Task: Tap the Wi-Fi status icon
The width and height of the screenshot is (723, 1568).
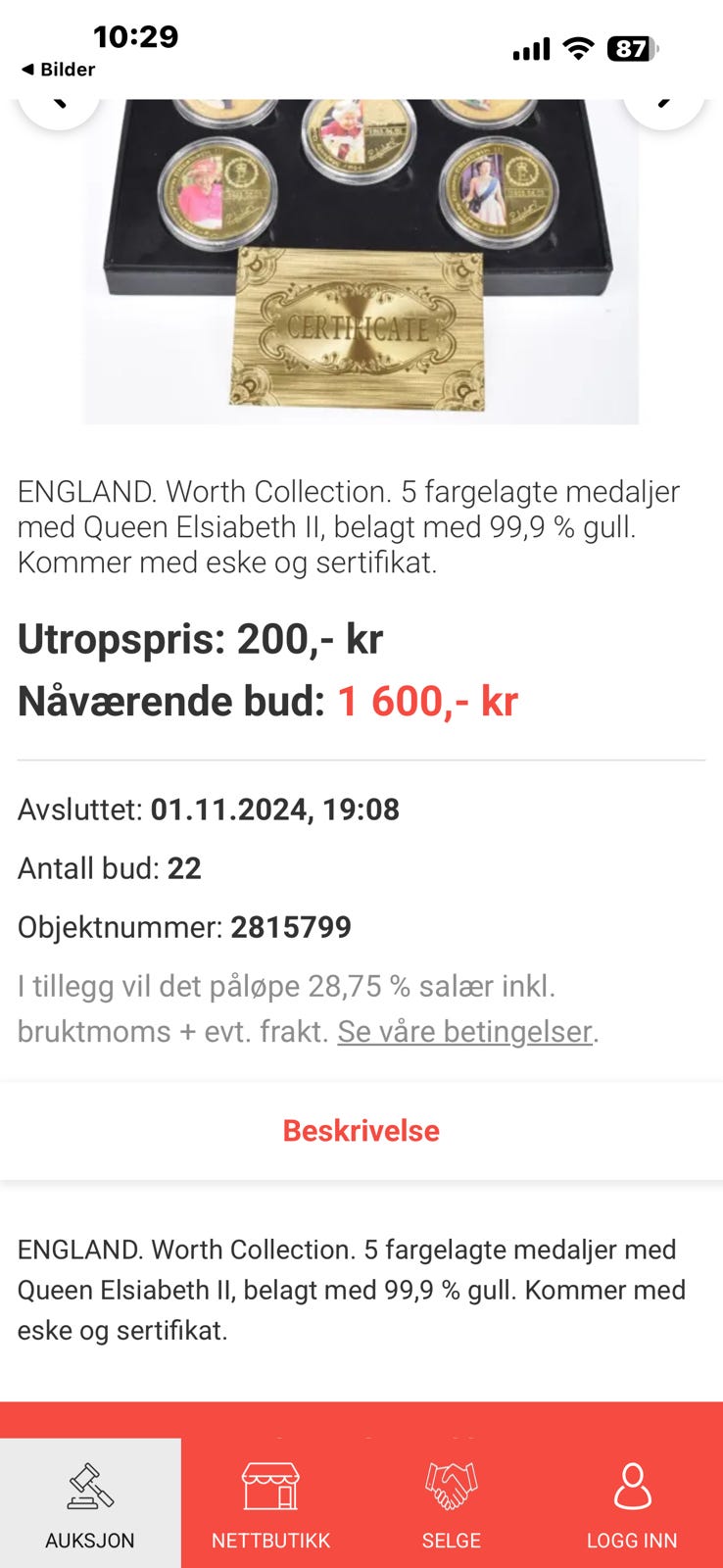Action: (579, 47)
